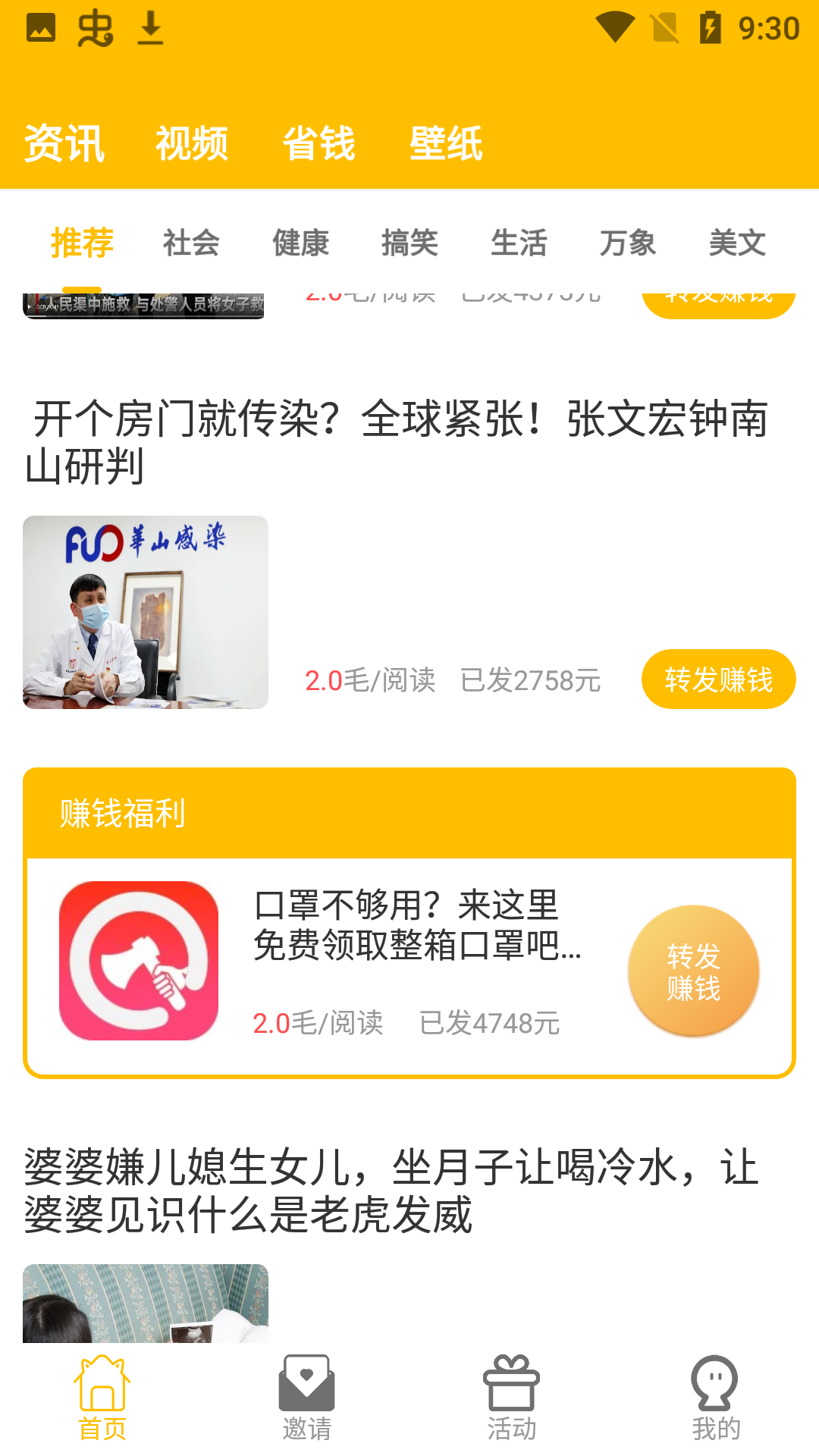Select the 美文 category tab

point(737,243)
